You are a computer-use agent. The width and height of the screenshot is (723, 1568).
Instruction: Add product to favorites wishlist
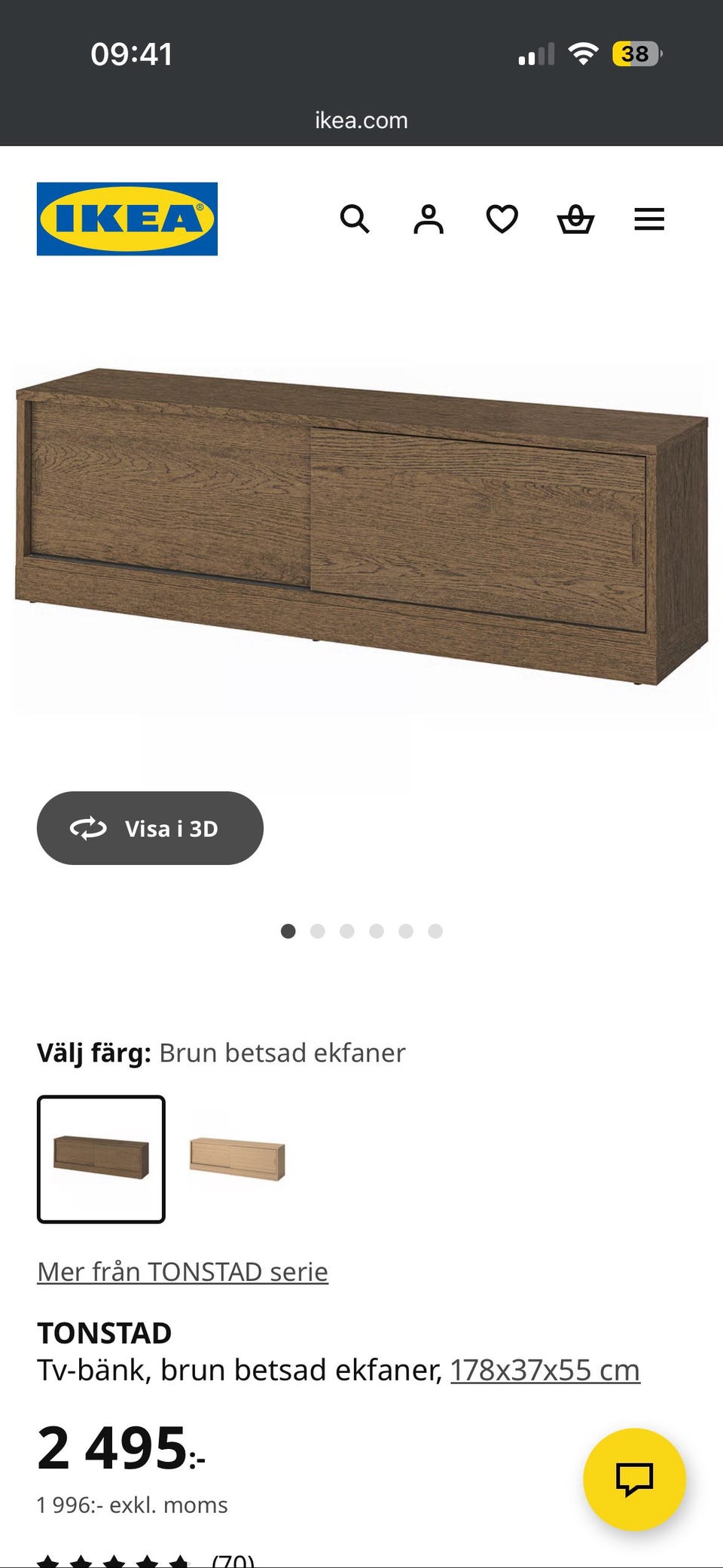click(x=502, y=219)
